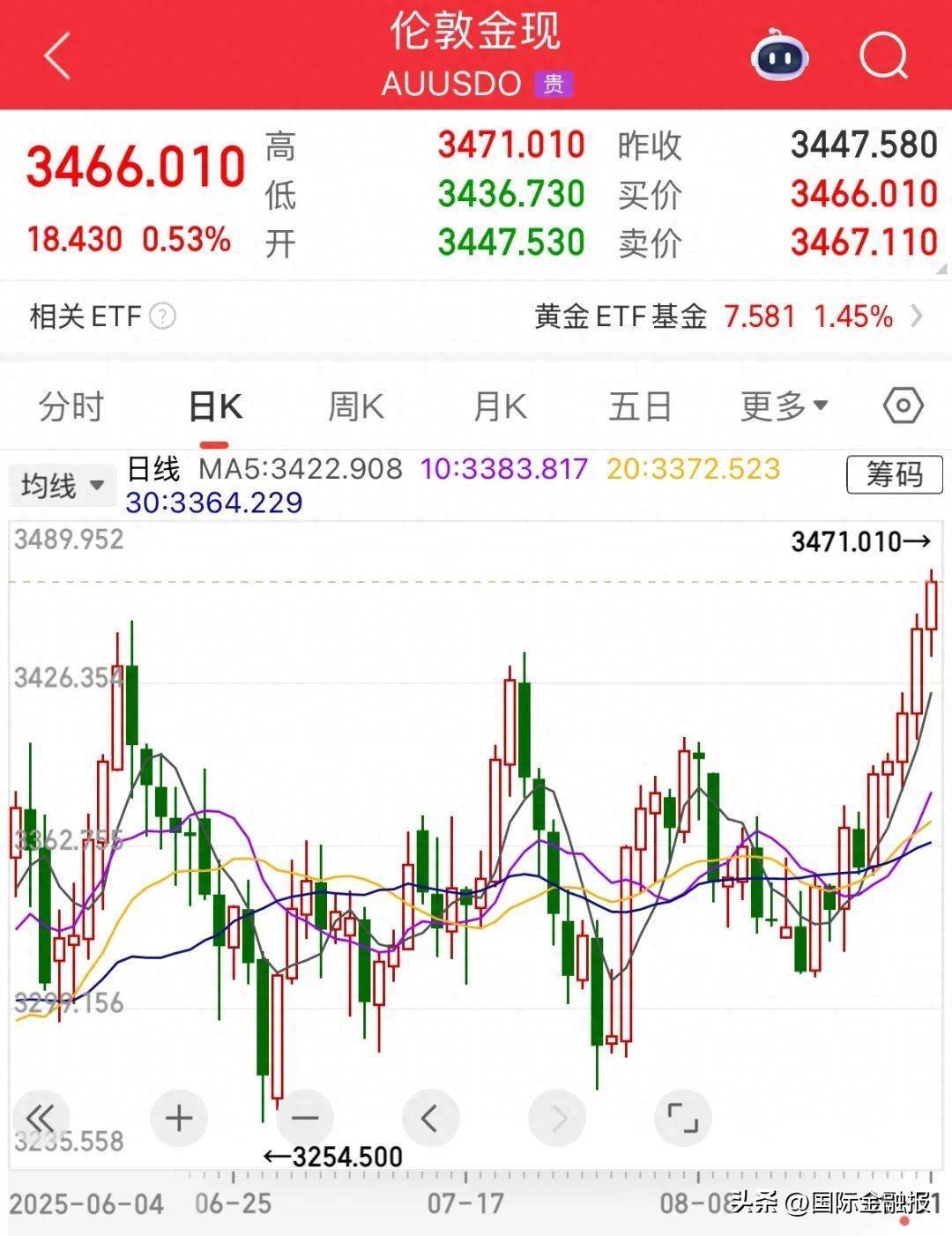Show help for 相关ETF question mark
The image size is (952, 1236).
click(162, 316)
